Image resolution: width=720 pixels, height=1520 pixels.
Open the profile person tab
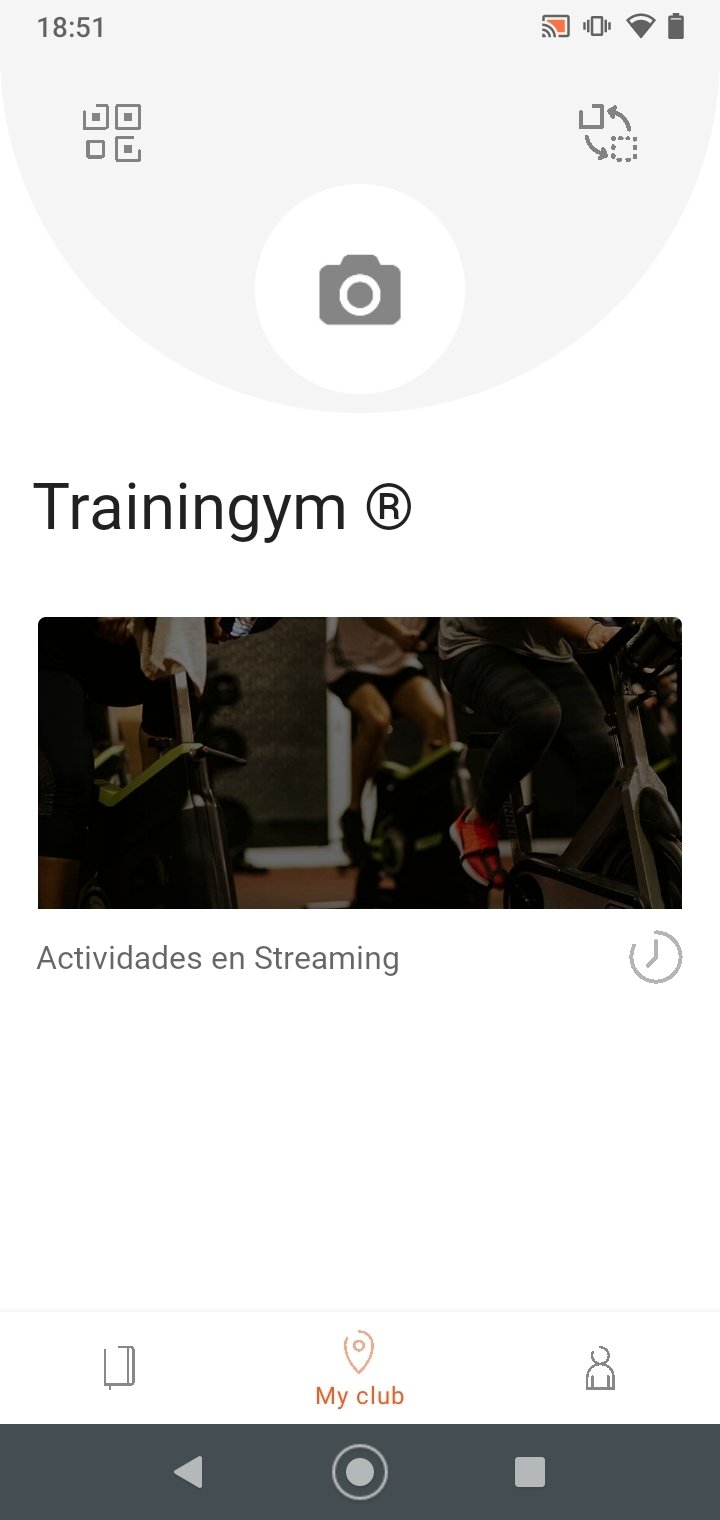(599, 1367)
